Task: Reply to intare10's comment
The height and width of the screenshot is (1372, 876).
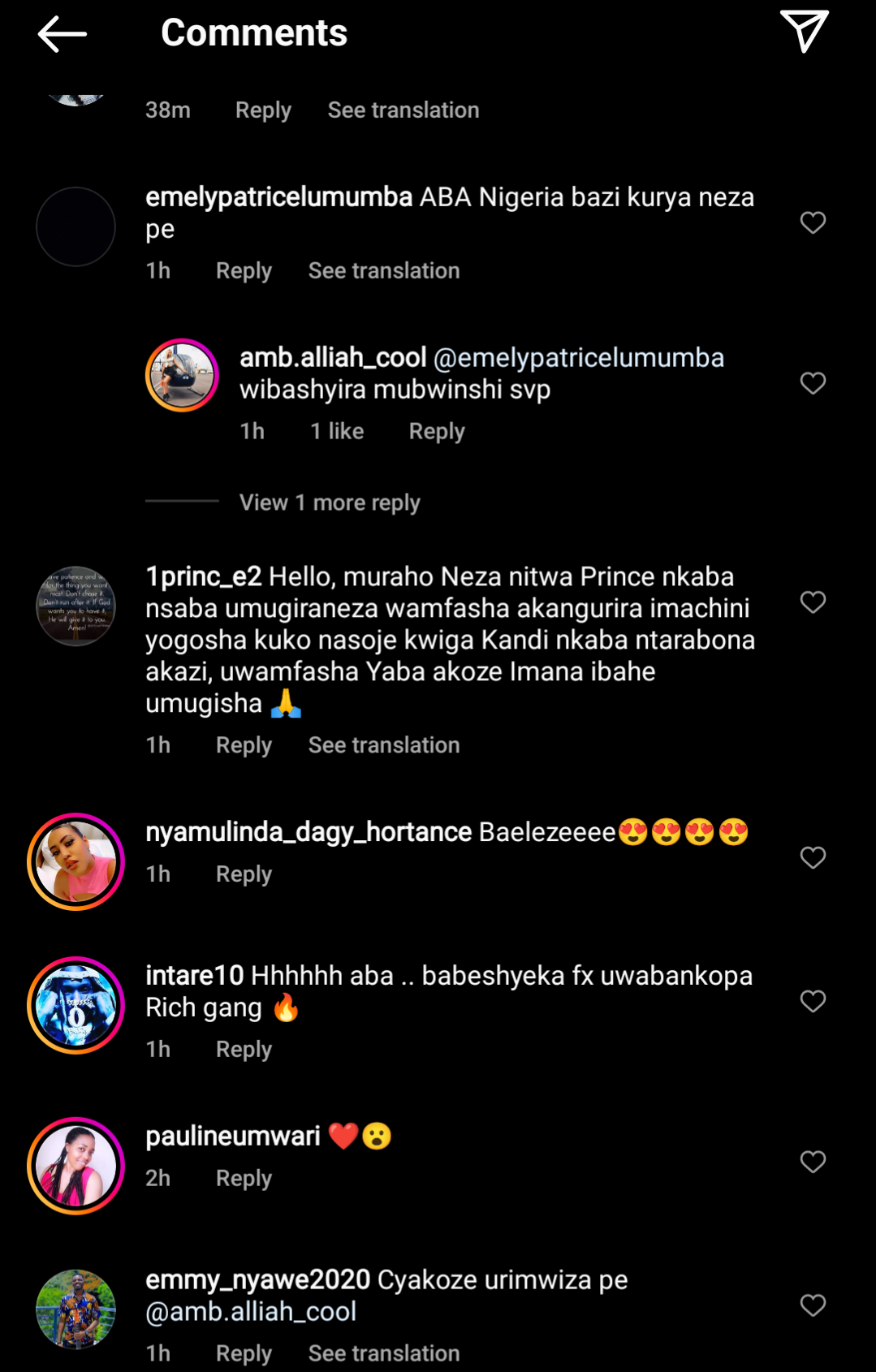Action: (244, 1050)
